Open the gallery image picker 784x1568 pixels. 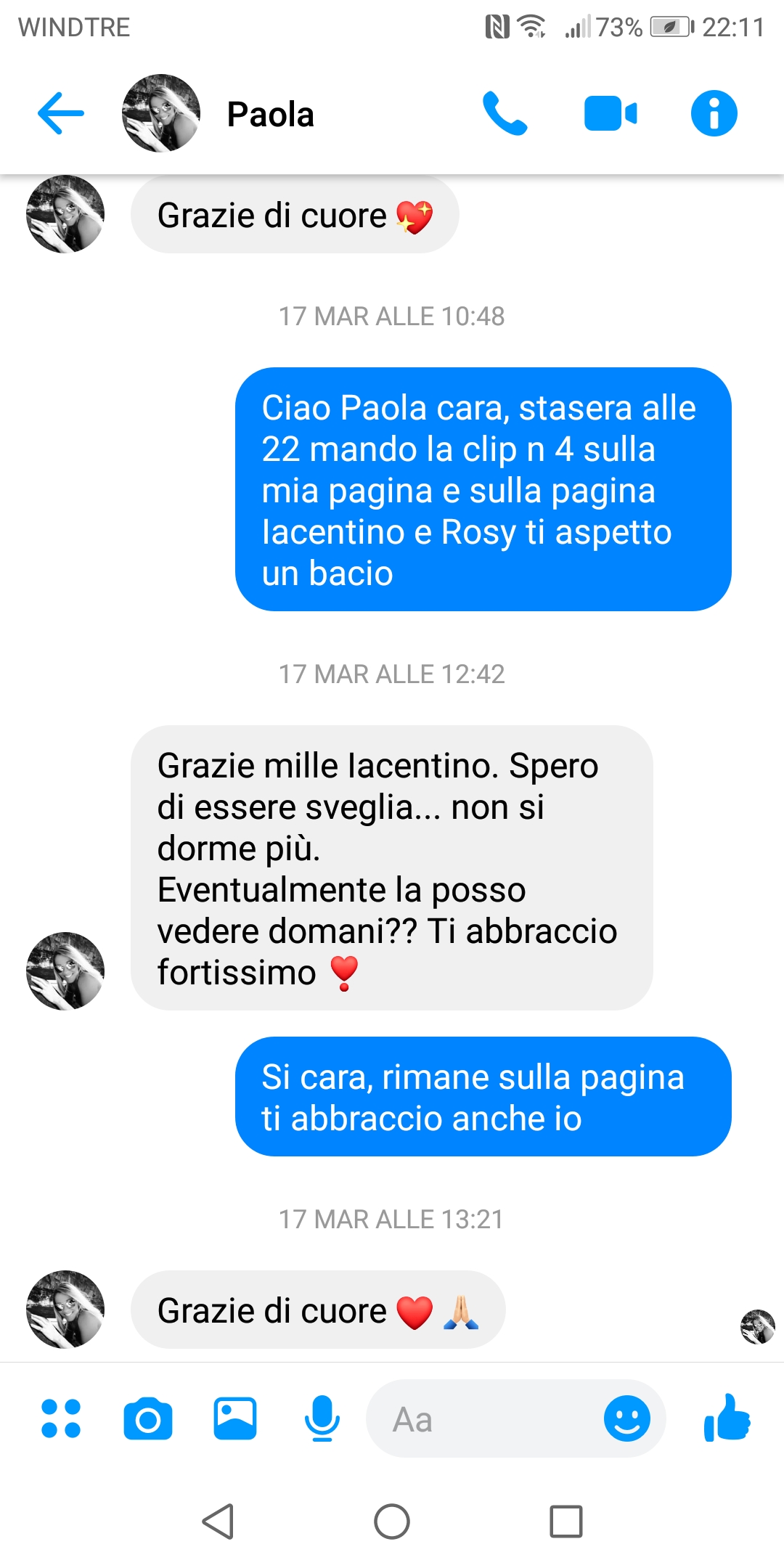pyautogui.click(x=235, y=1418)
